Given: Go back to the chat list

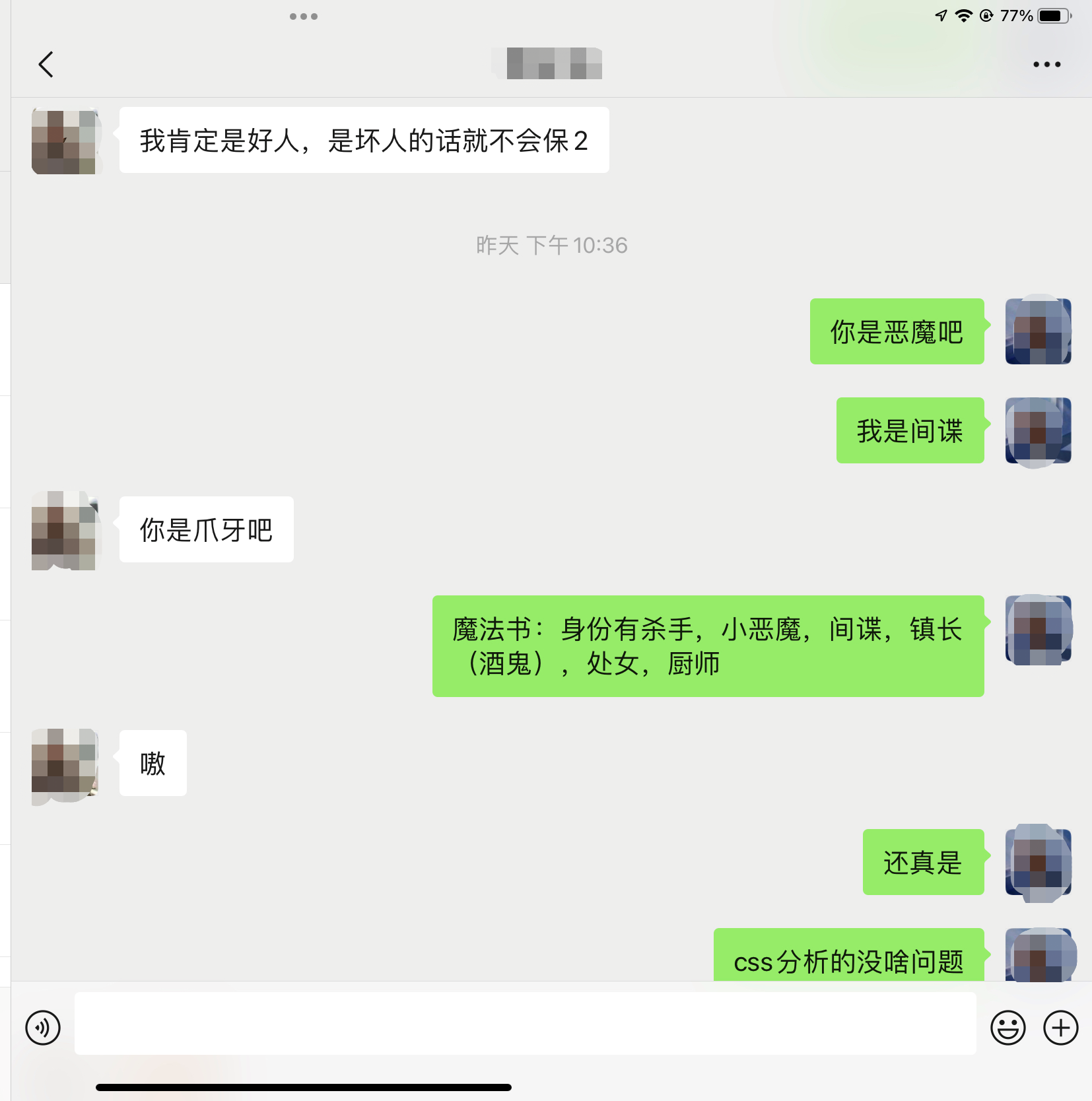Looking at the screenshot, I should pyautogui.click(x=46, y=65).
